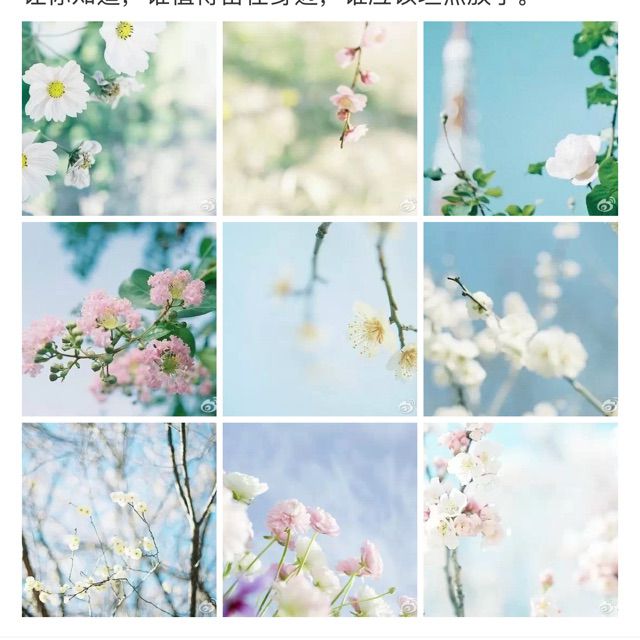View the white rose with green leaves photo
Image resolution: width=640 pixels, height=640 pixels.
(520, 118)
